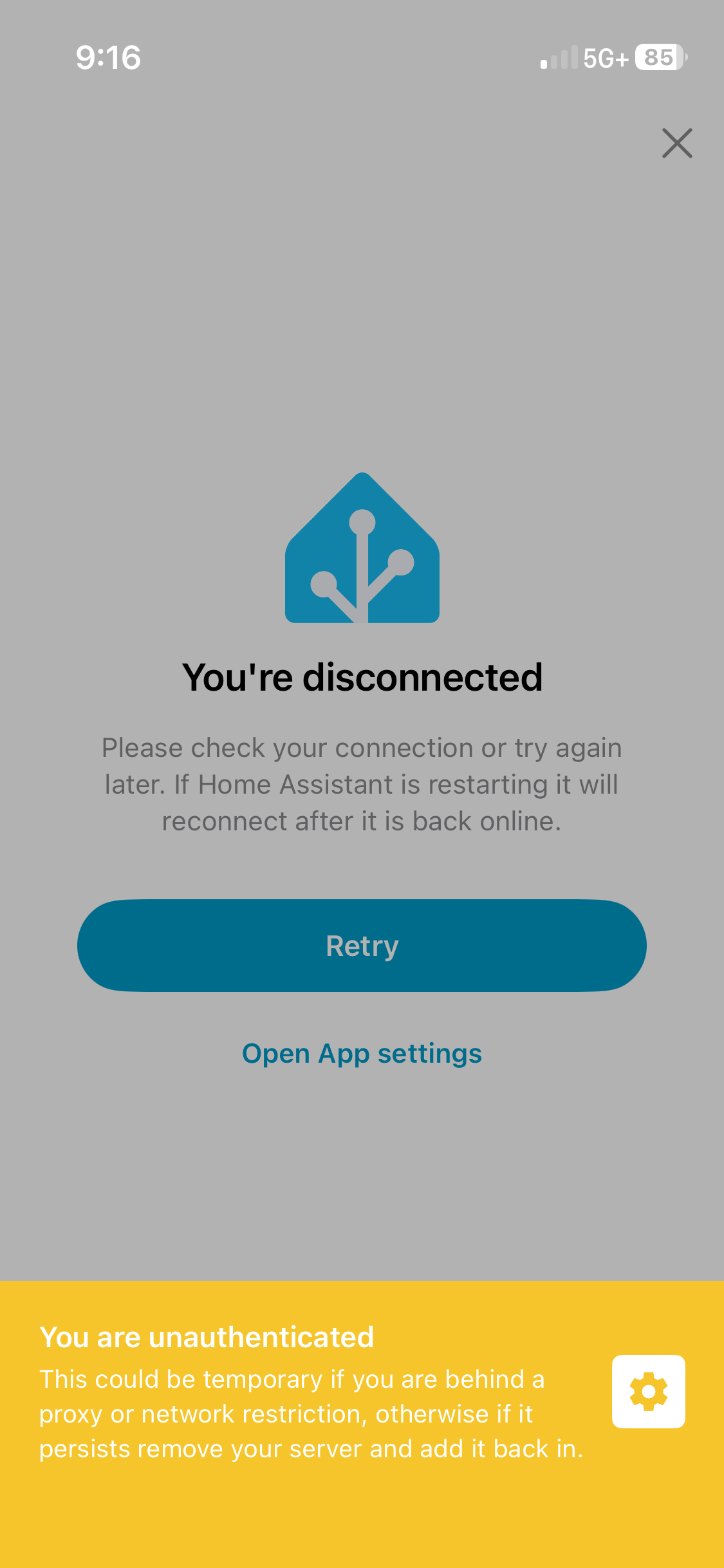Open App settings link
Viewport: 724px width, 1568px height.
click(362, 1054)
